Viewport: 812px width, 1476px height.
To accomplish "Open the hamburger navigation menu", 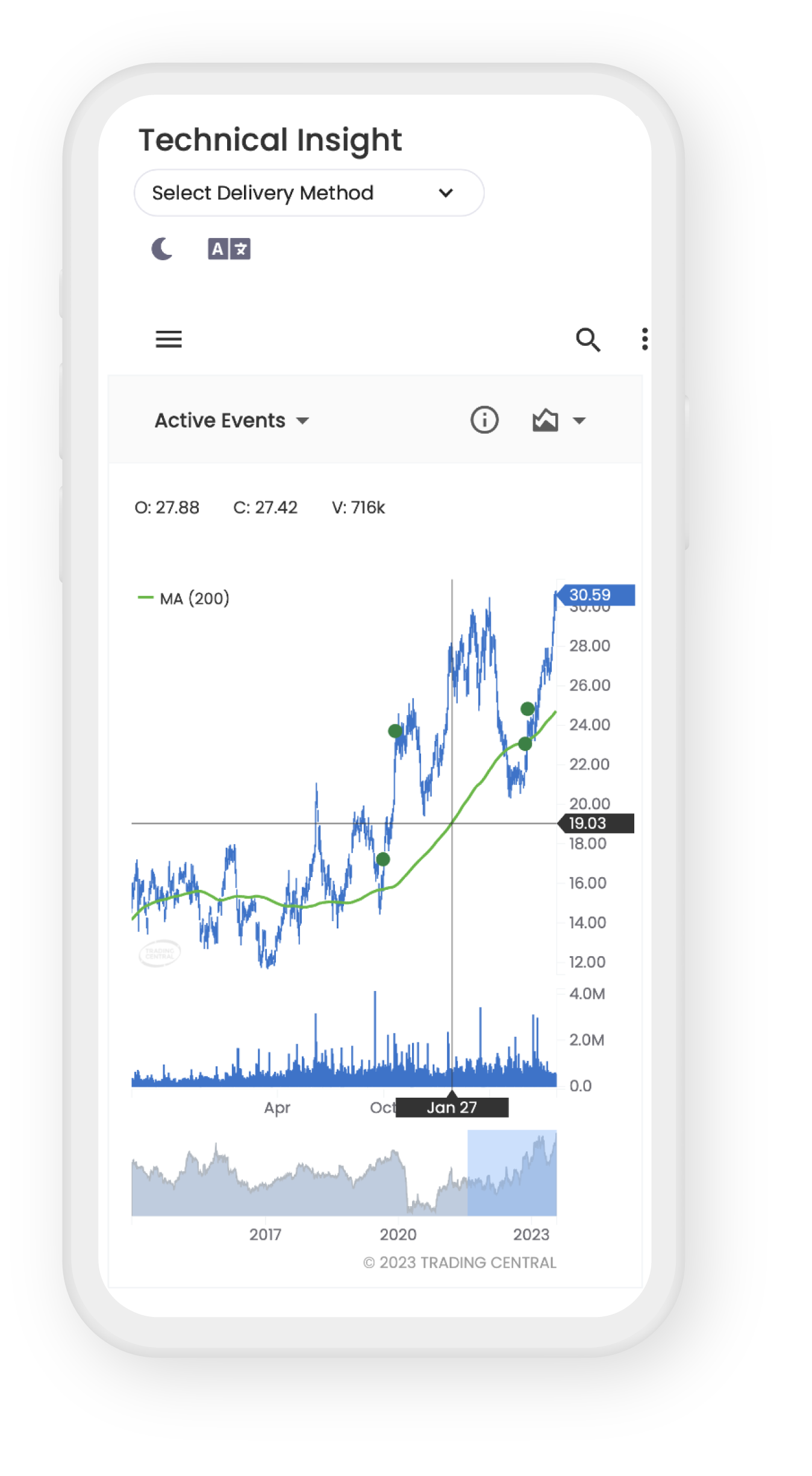I will click(169, 339).
